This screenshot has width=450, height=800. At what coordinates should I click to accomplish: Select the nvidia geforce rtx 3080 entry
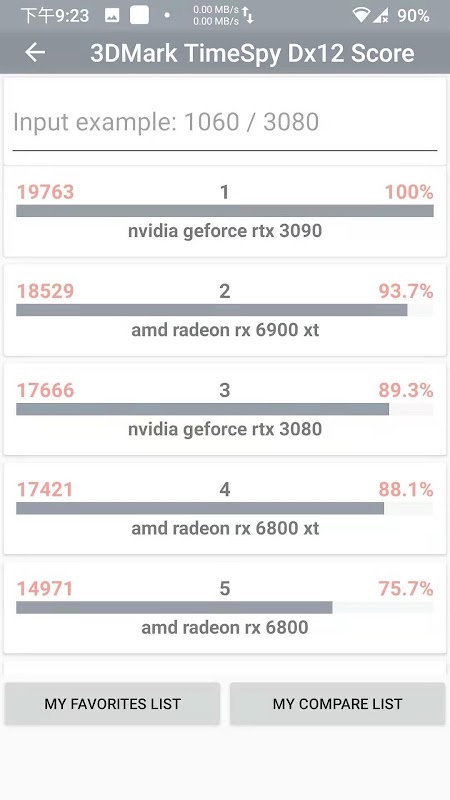pos(224,409)
